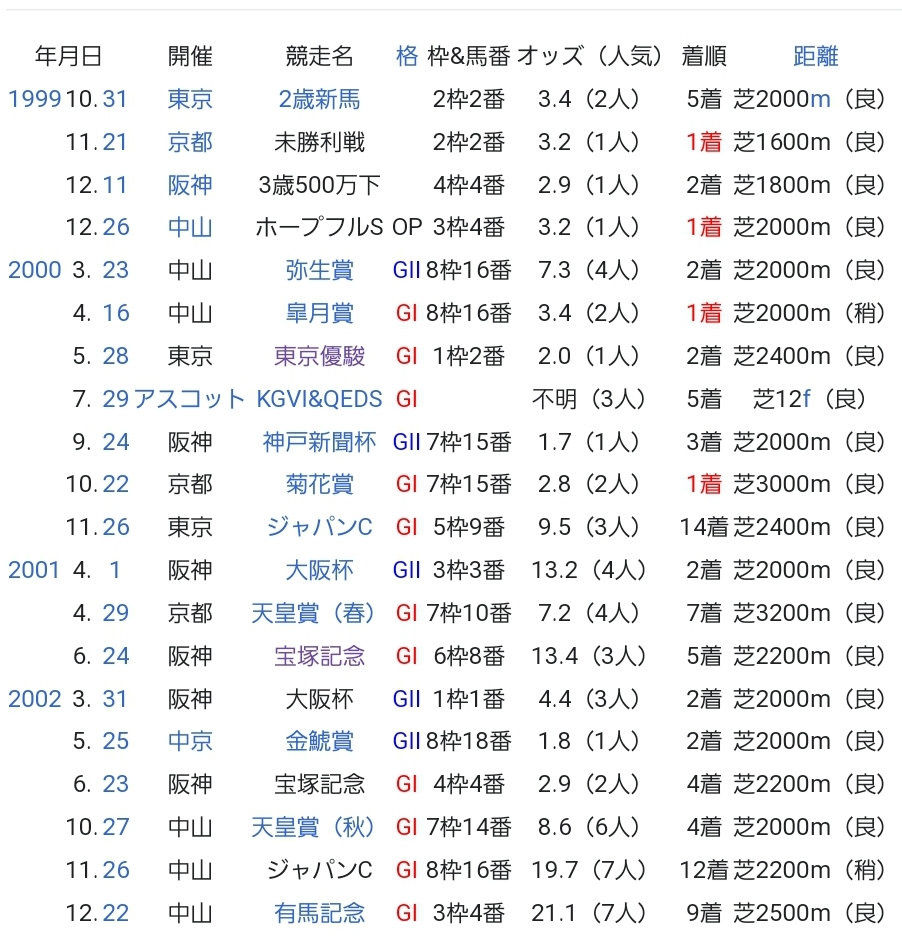Open the 菊花賞 race link
Image resolution: width=902 pixels, height=947 pixels.
click(319, 485)
